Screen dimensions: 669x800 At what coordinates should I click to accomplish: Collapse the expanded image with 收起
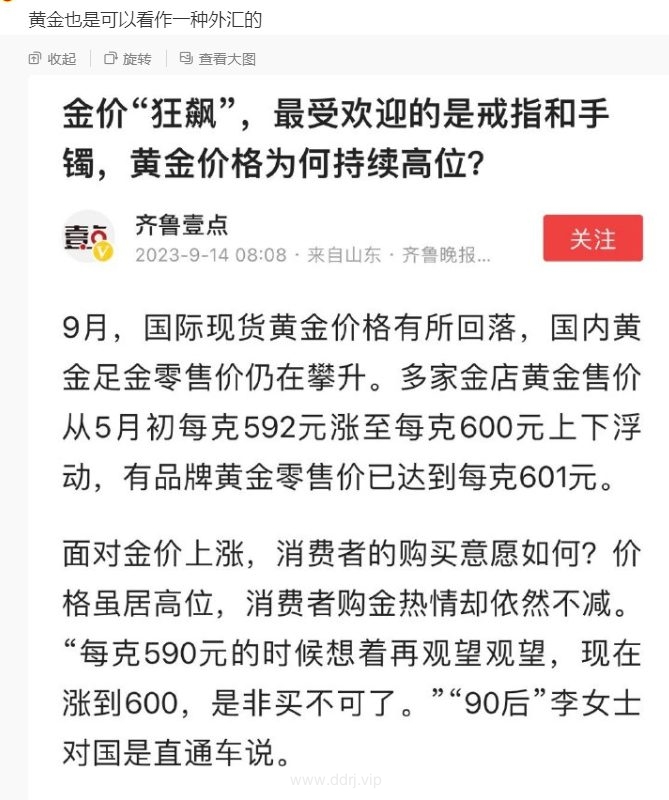point(52,59)
